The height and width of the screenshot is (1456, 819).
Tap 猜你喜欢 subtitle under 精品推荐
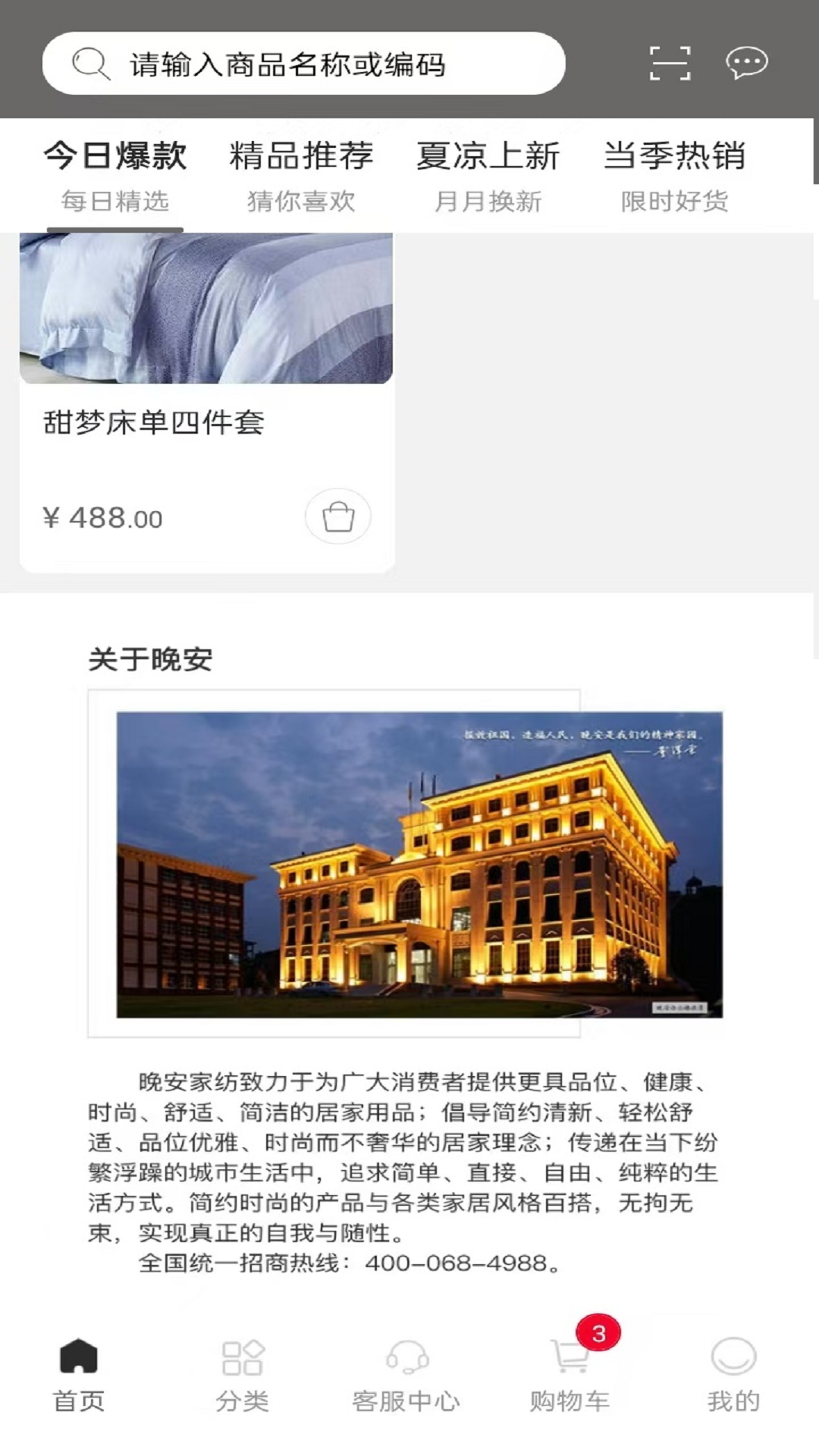[x=301, y=202]
